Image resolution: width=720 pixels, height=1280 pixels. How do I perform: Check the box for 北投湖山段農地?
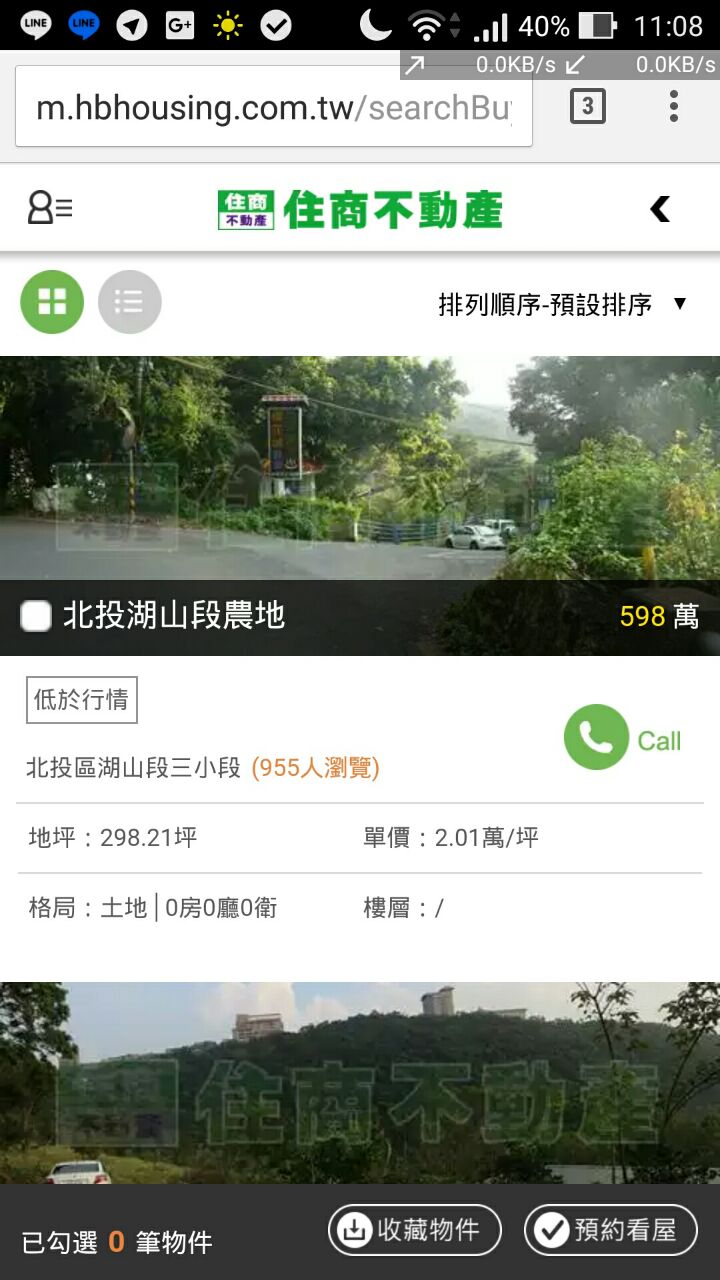click(36, 617)
